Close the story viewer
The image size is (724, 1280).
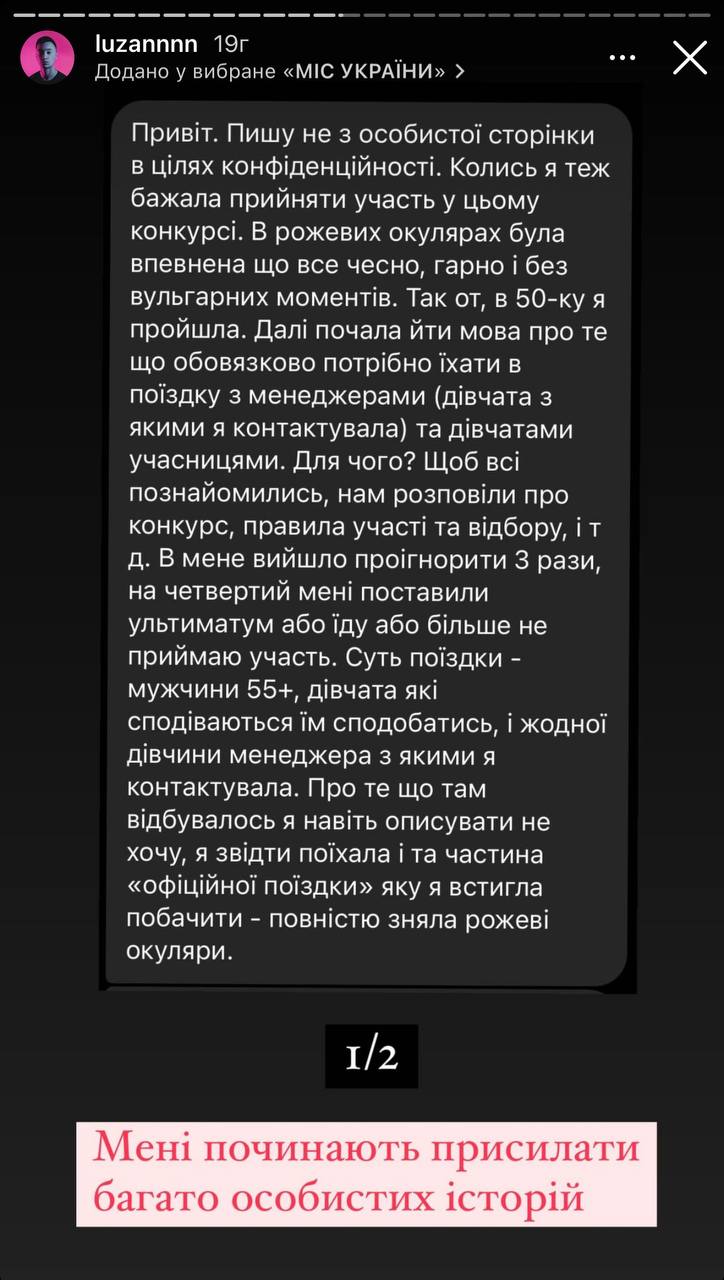click(x=690, y=58)
